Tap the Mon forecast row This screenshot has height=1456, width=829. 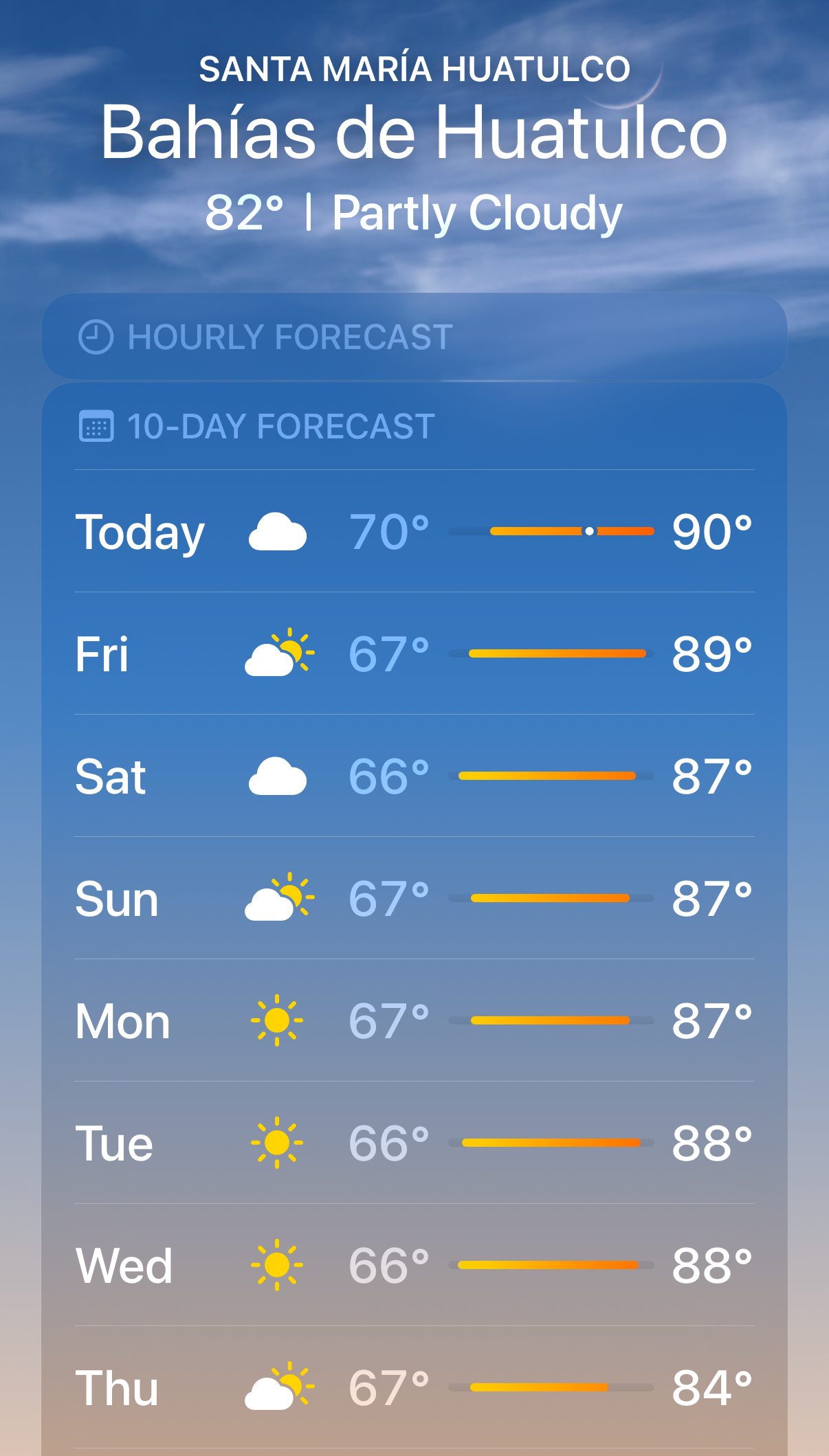tap(414, 1020)
